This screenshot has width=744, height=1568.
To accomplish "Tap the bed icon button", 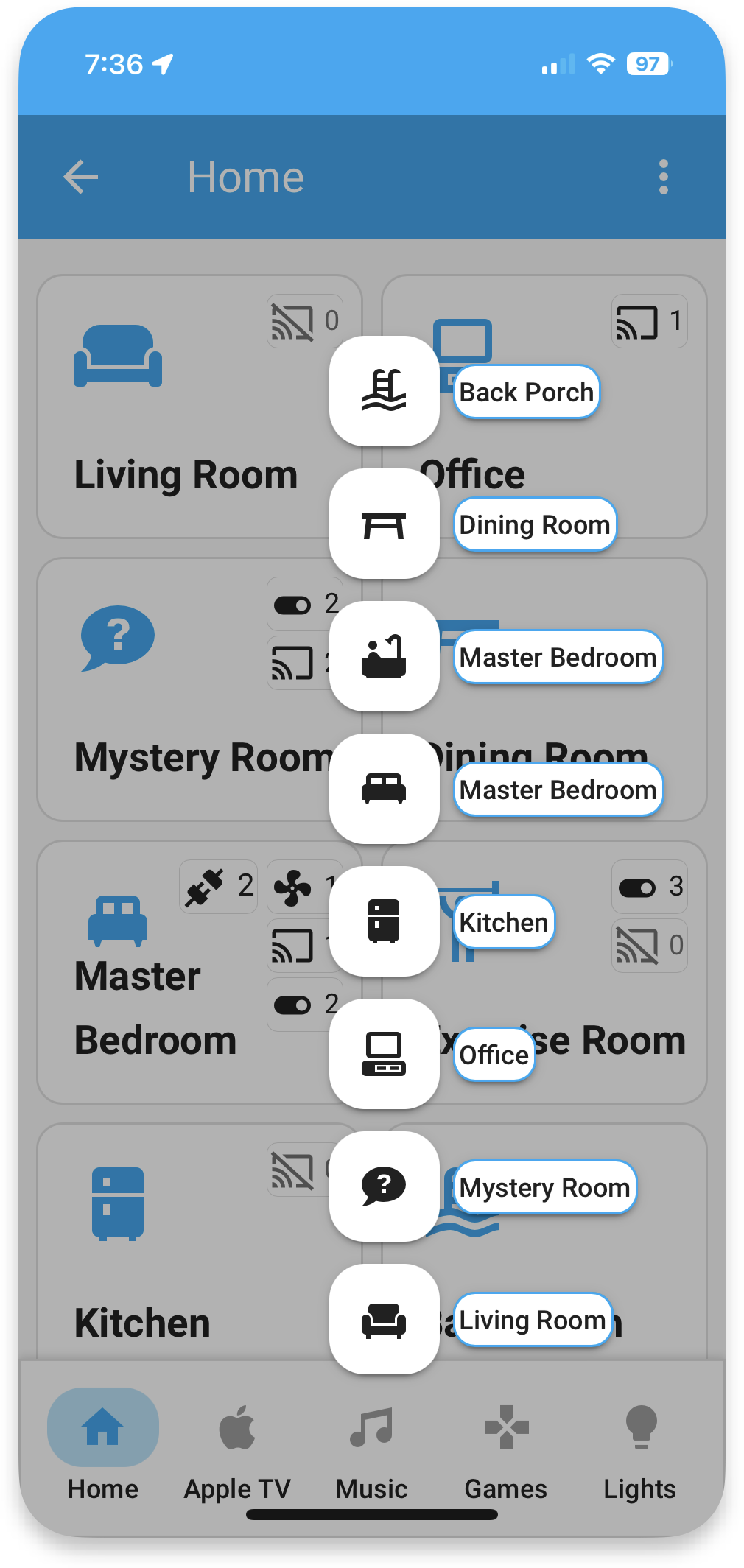I will pyautogui.click(x=384, y=789).
